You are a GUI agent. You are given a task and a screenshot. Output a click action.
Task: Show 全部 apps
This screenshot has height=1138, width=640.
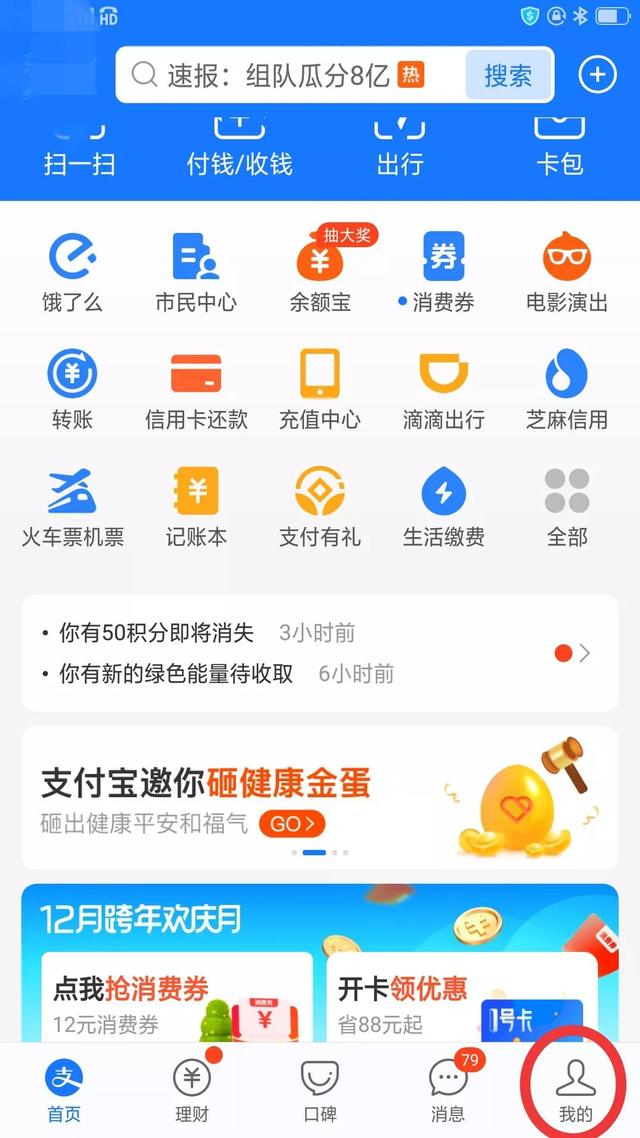pyautogui.click(x=567, y=508)
